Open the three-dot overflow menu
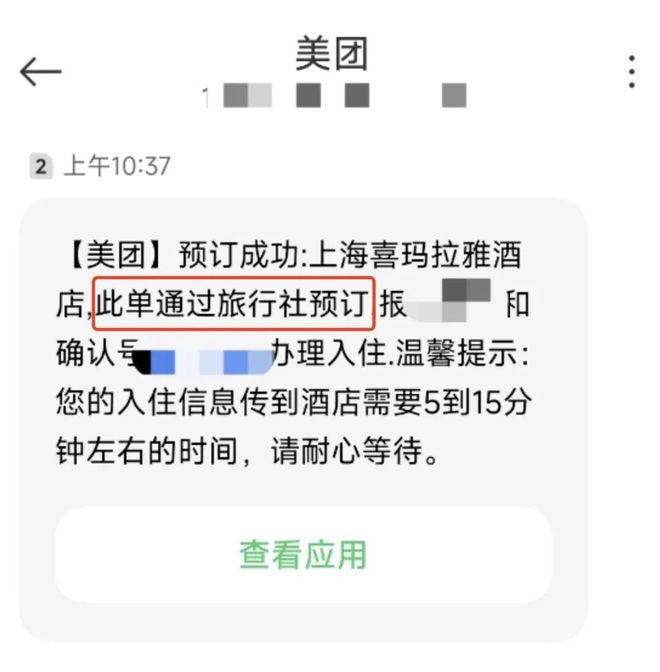This screenshot has width=660, height=672. pos(631,72)
